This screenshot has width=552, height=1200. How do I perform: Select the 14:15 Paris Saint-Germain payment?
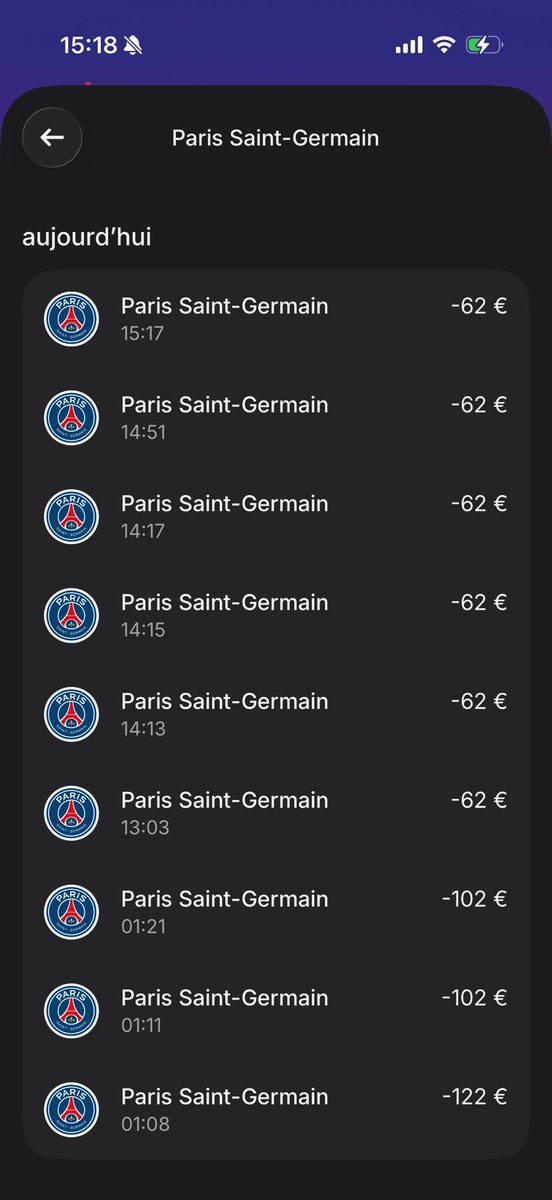276,616
